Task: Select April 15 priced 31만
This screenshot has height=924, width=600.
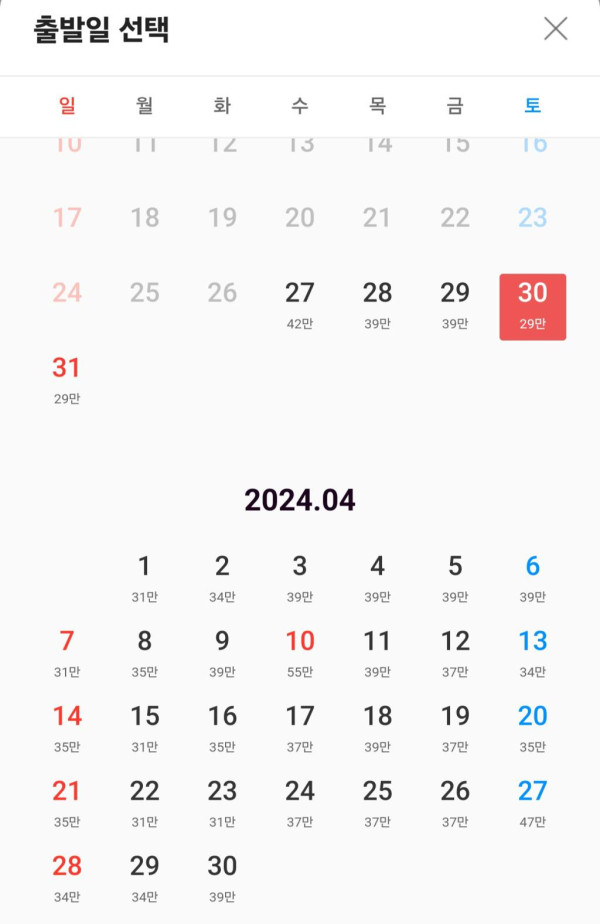Action: [x=144, y=727]
